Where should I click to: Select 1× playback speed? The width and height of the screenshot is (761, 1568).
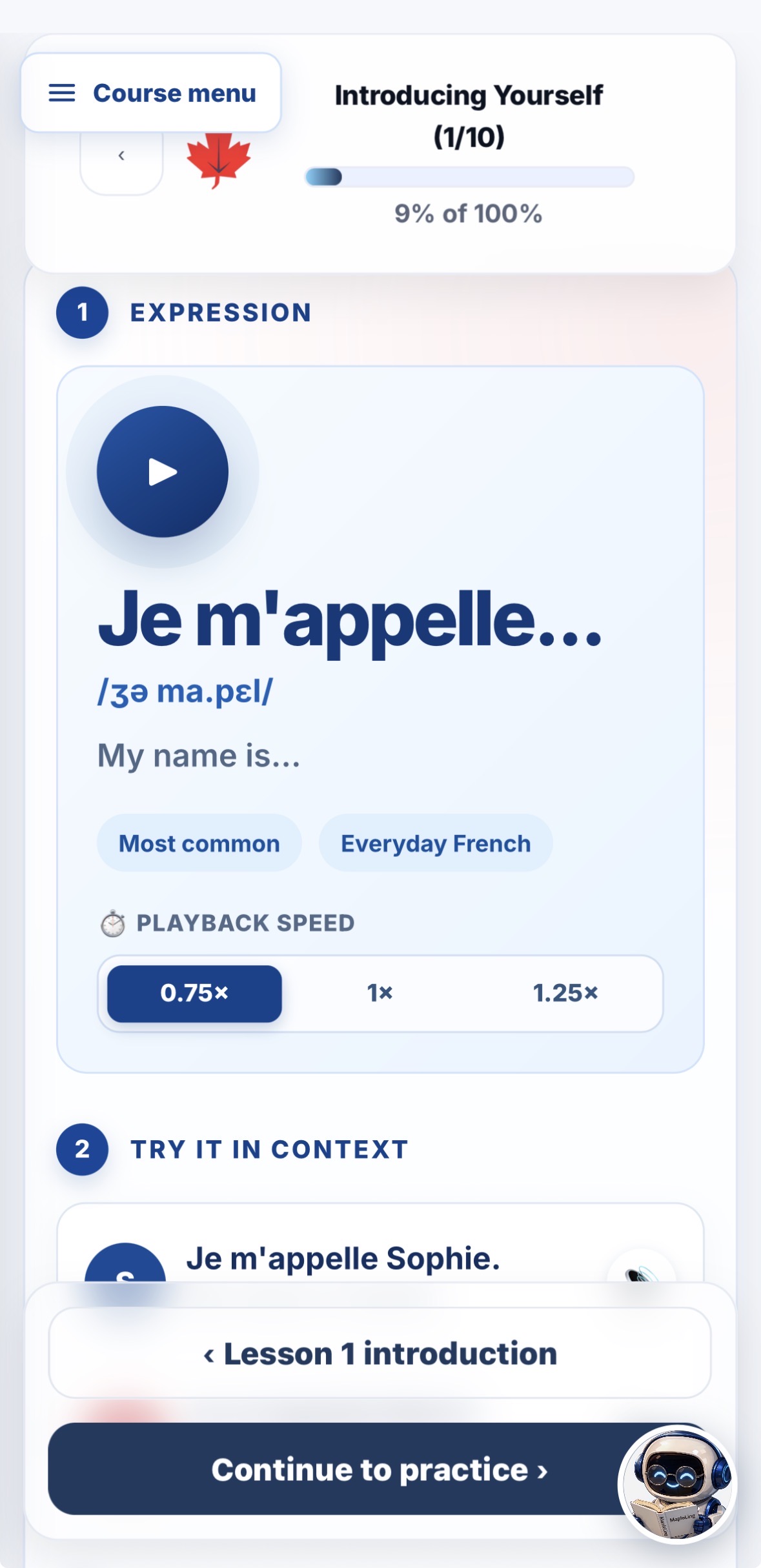tap(380, 993)
